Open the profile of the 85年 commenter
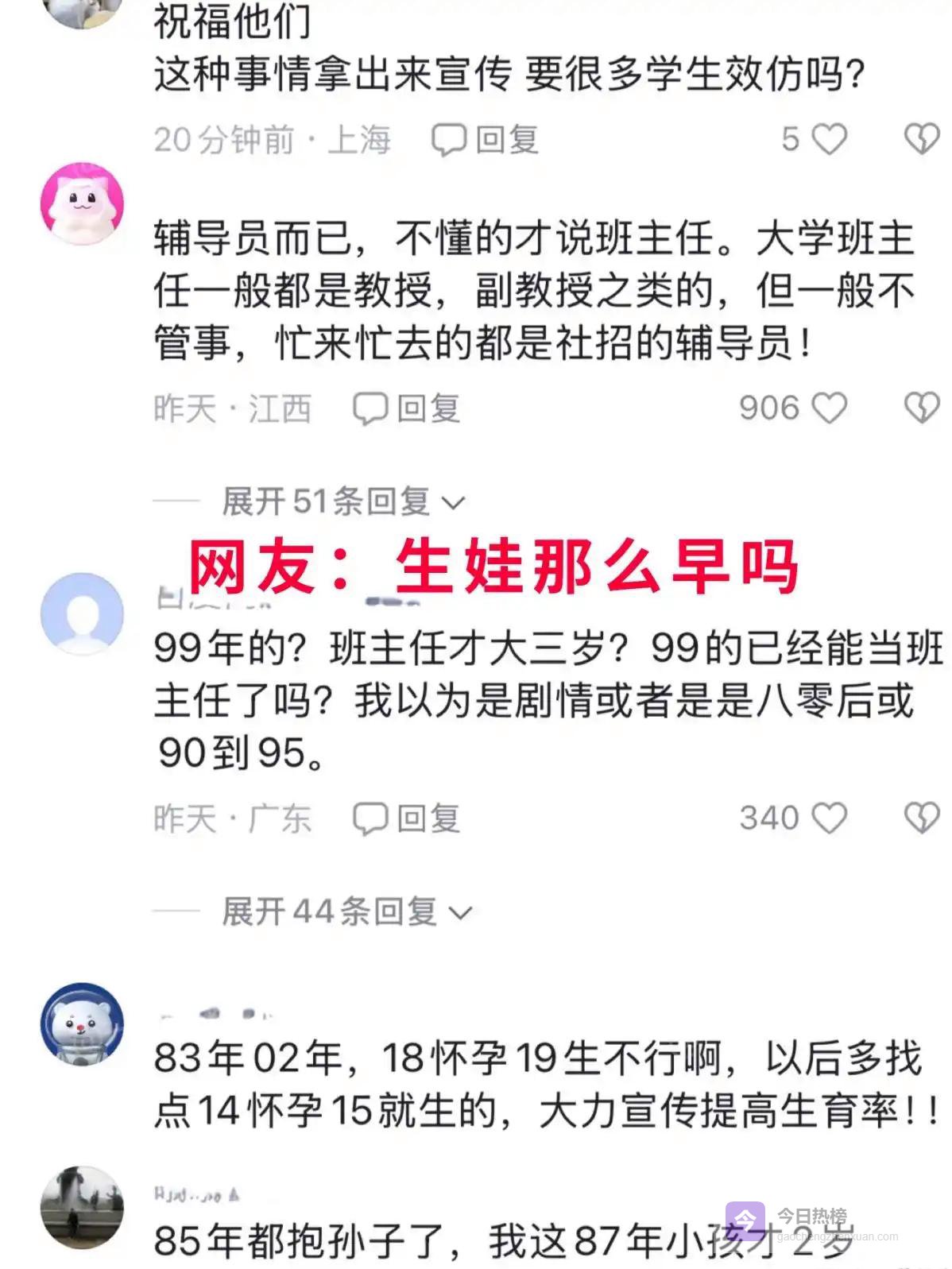Viewport: 952px width, 1269px height. pyautogui.click(x=83, y=1207)
